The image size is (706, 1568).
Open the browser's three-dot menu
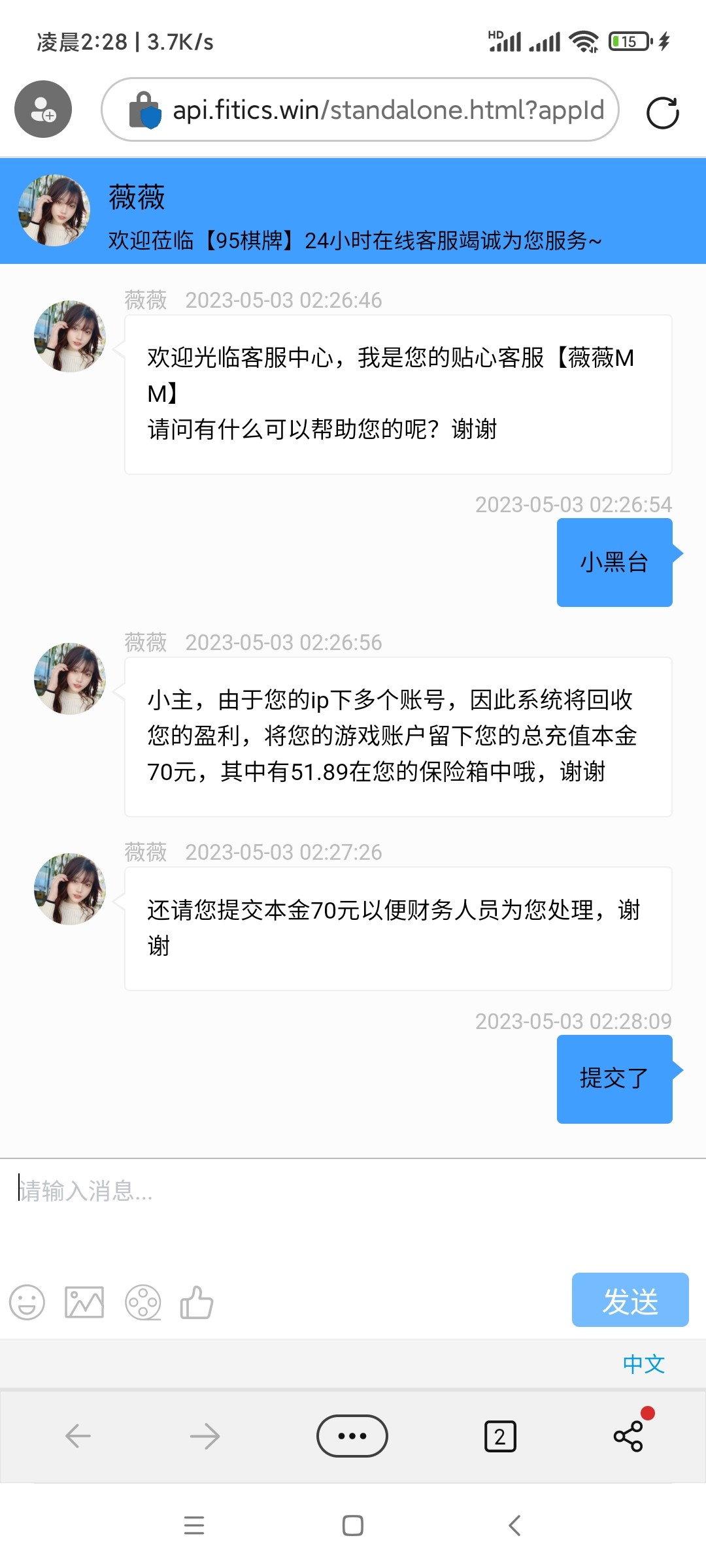click(x=352, y=1436)
